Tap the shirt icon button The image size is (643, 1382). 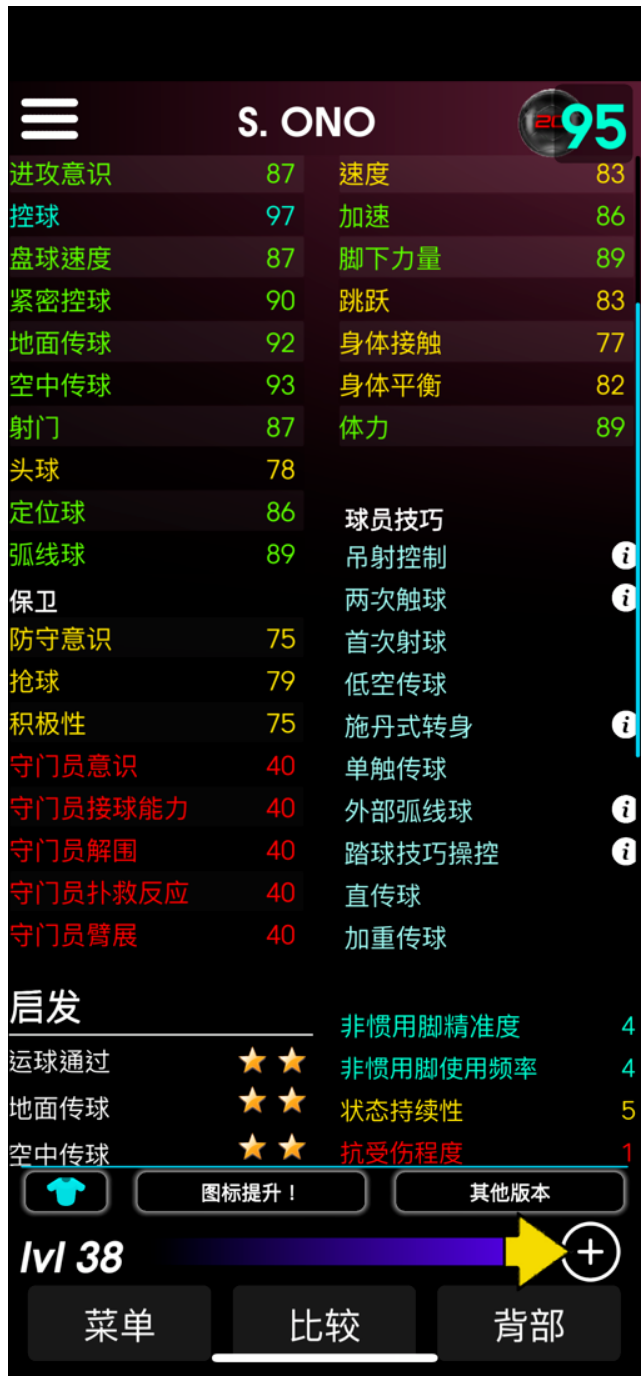click(x=66, y=1192)
